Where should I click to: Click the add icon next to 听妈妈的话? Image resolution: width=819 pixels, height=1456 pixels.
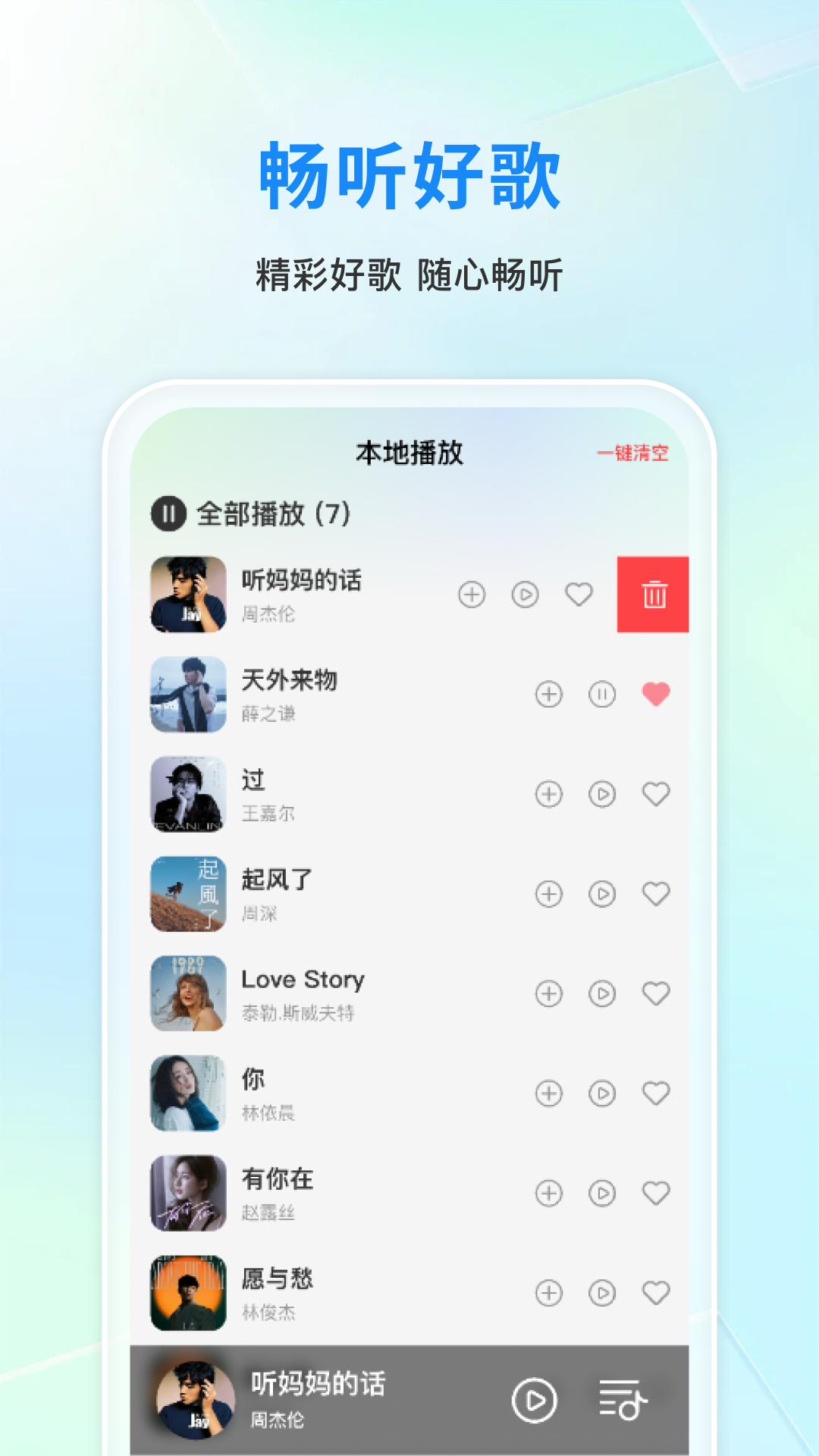click(x=472, y=595)
